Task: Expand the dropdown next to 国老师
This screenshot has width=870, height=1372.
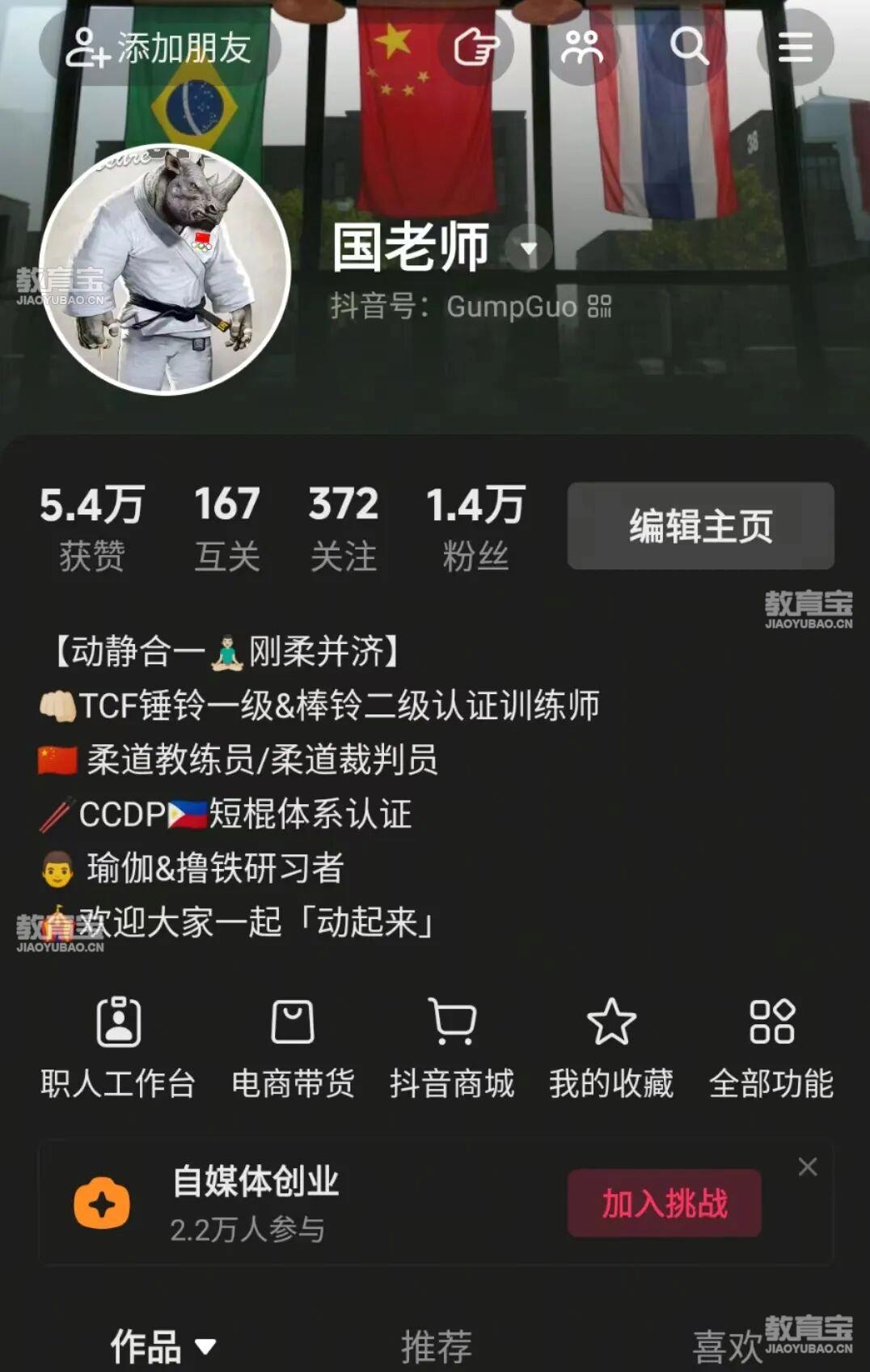Action: 529,248
